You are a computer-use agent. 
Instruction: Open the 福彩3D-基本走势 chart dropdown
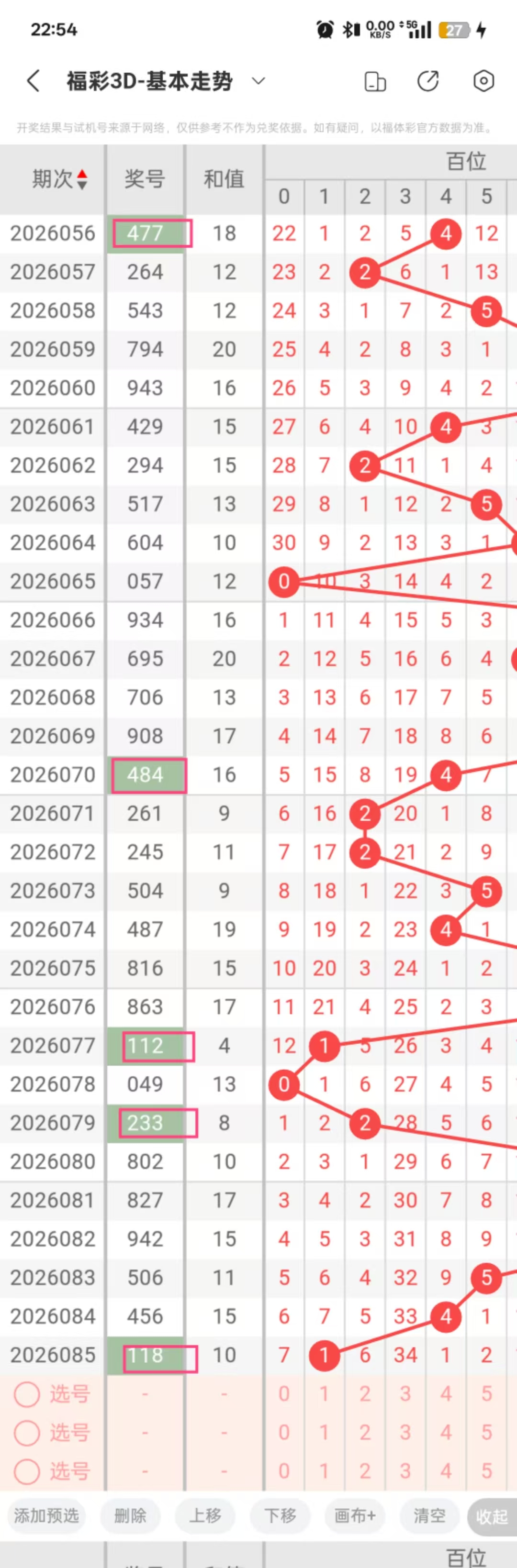pyautogui.click(x=258, y=80)
